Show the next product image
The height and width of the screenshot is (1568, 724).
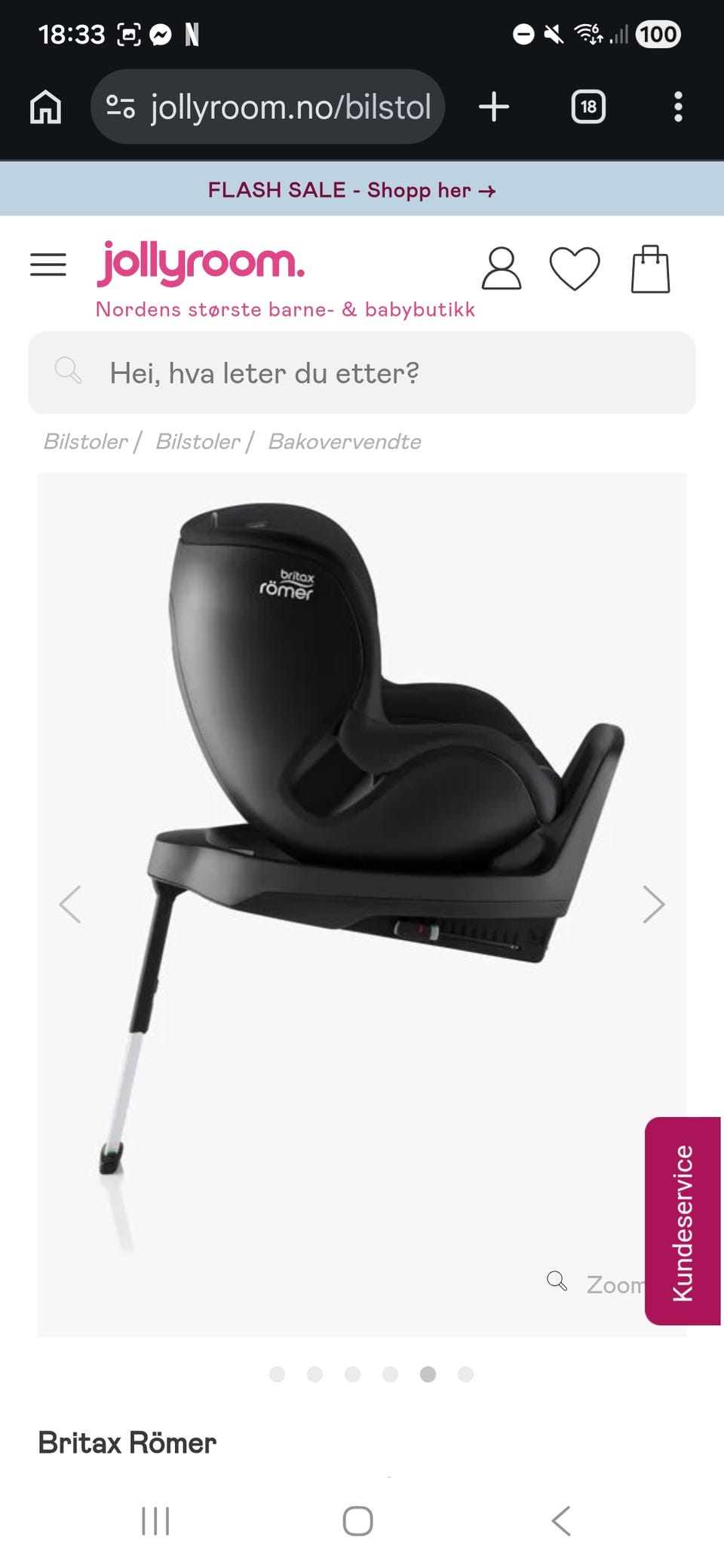click(653, 904)
